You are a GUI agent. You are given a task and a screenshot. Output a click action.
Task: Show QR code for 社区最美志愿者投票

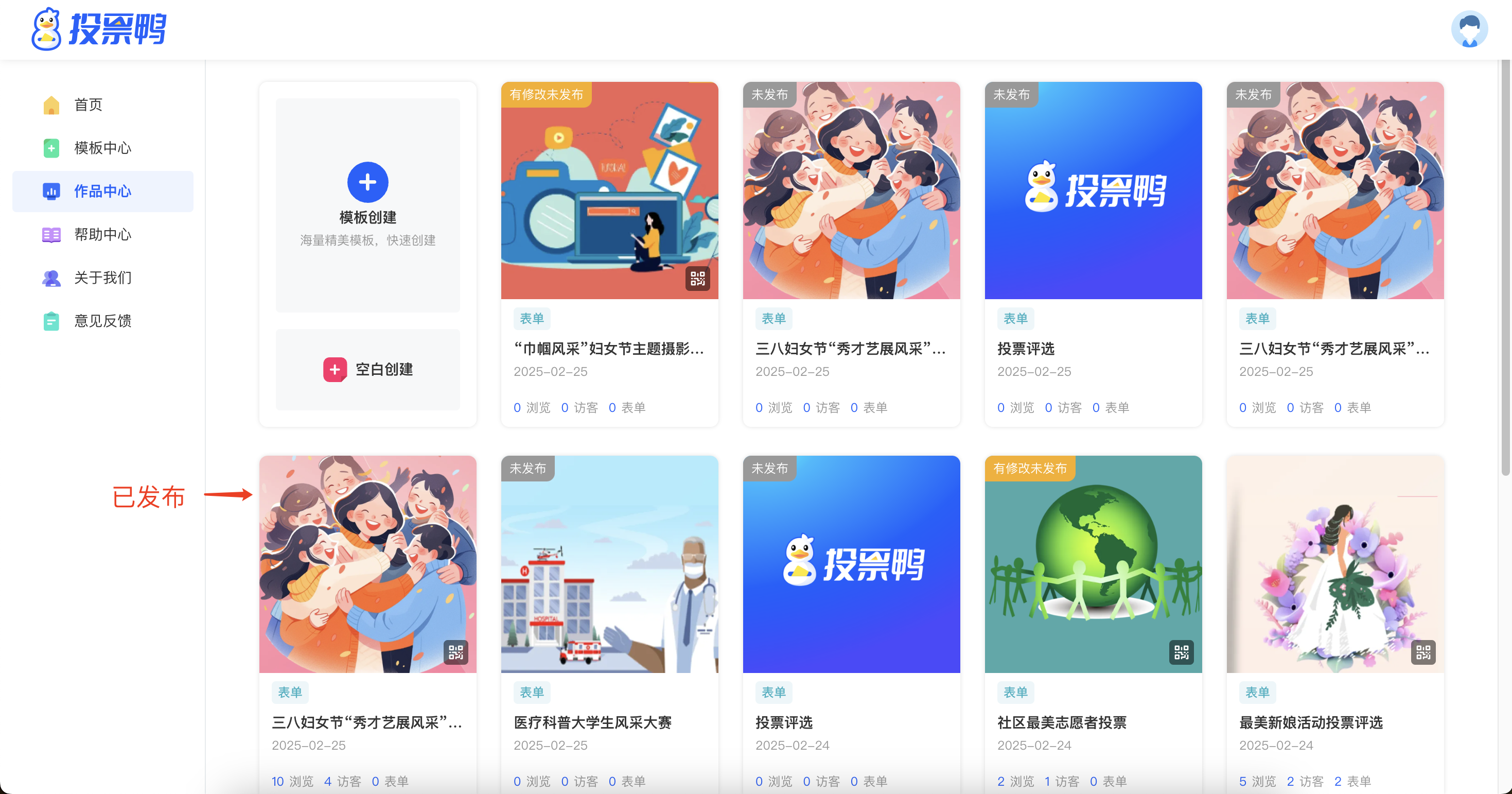click(1181, 652)
